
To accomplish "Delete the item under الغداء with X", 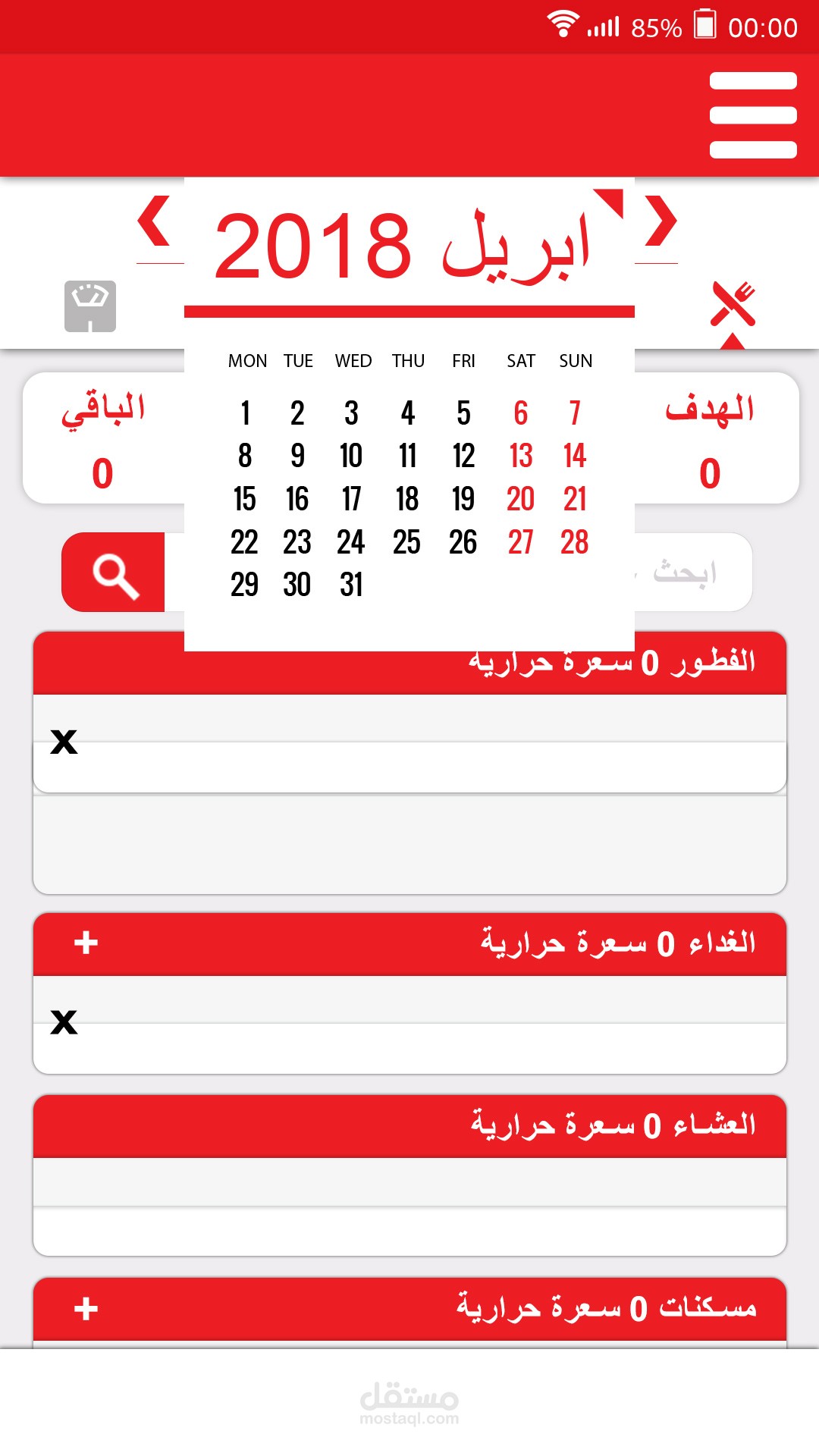I will click(64, 1022).
